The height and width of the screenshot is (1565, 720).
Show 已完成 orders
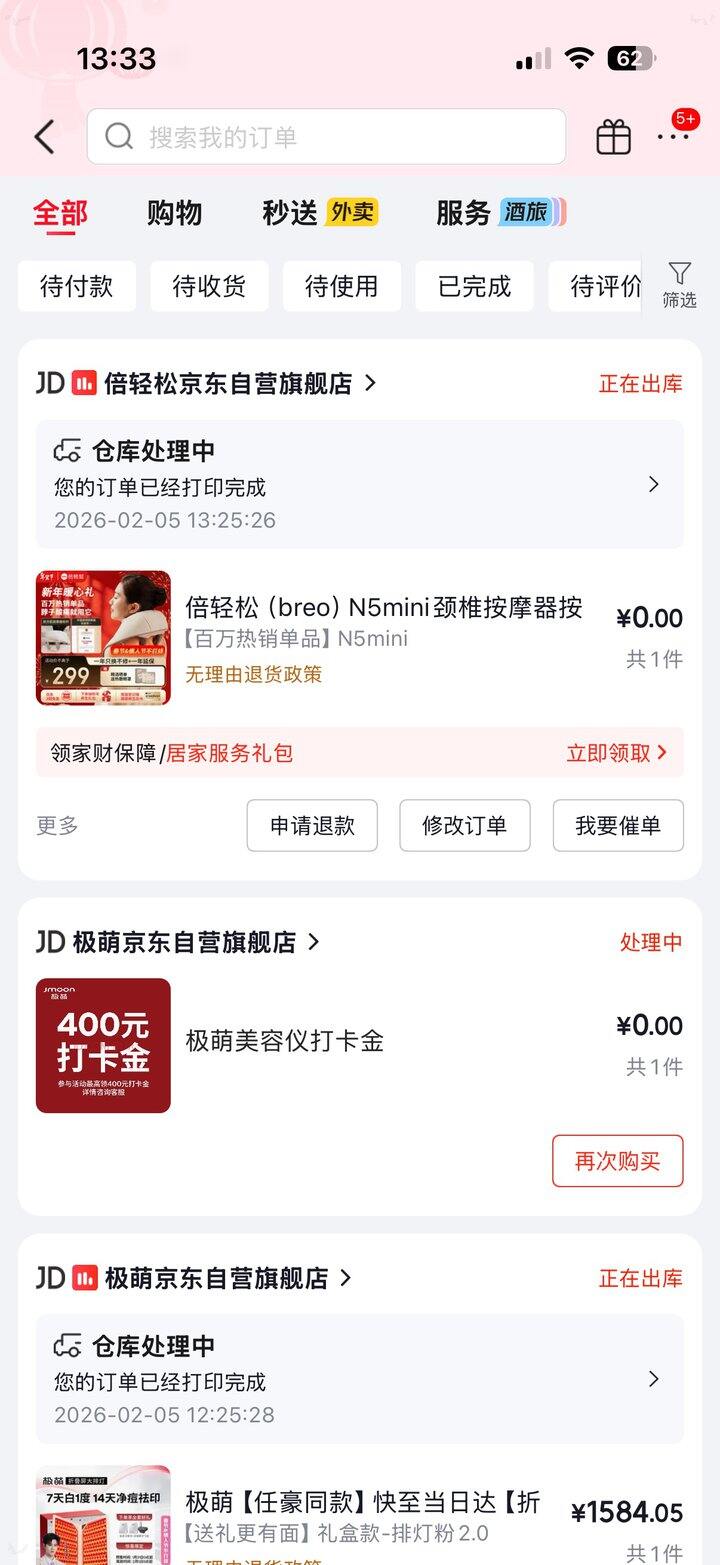click(x=474, y=287)
